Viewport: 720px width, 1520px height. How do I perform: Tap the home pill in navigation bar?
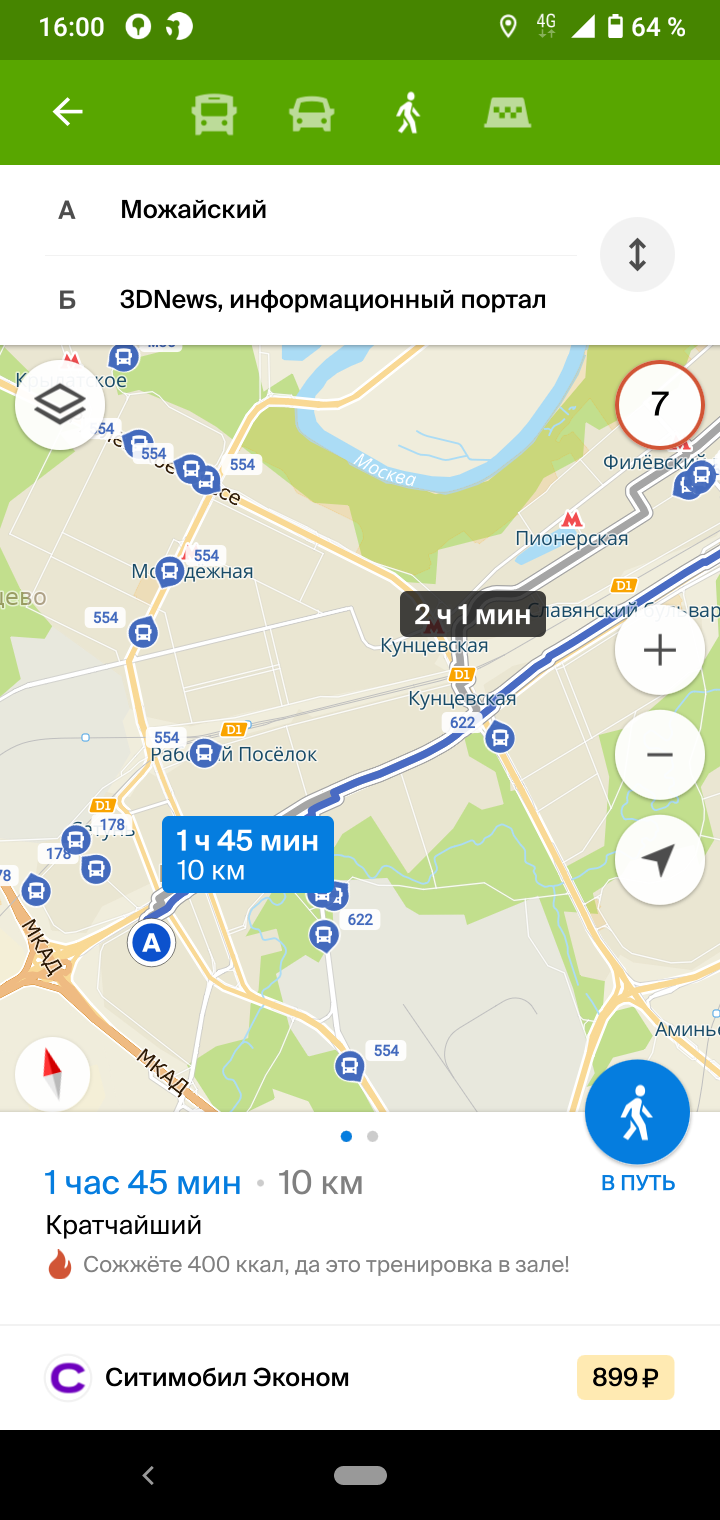click(360, 1475)
